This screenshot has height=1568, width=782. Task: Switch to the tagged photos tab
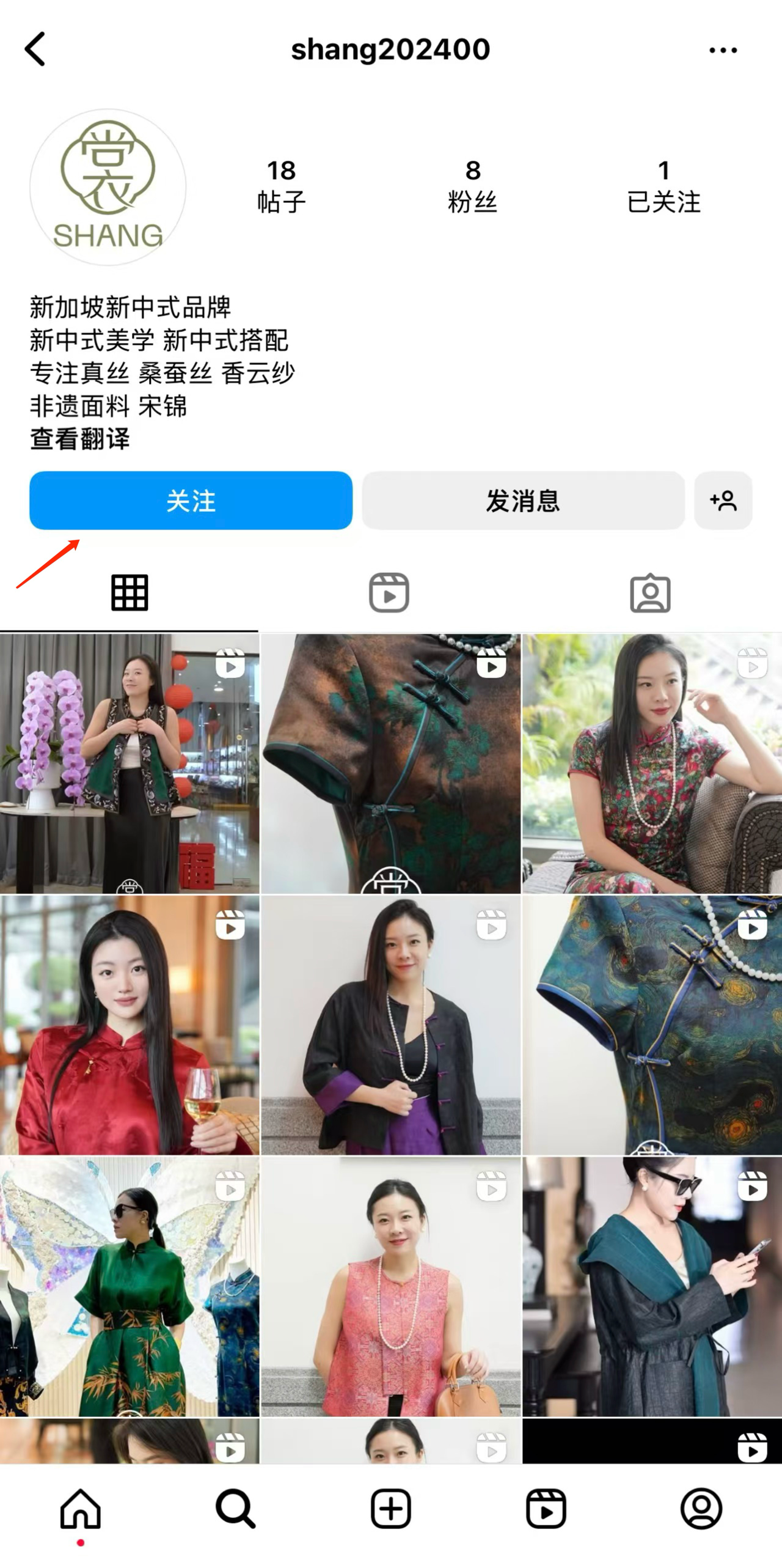click(650, 592)
